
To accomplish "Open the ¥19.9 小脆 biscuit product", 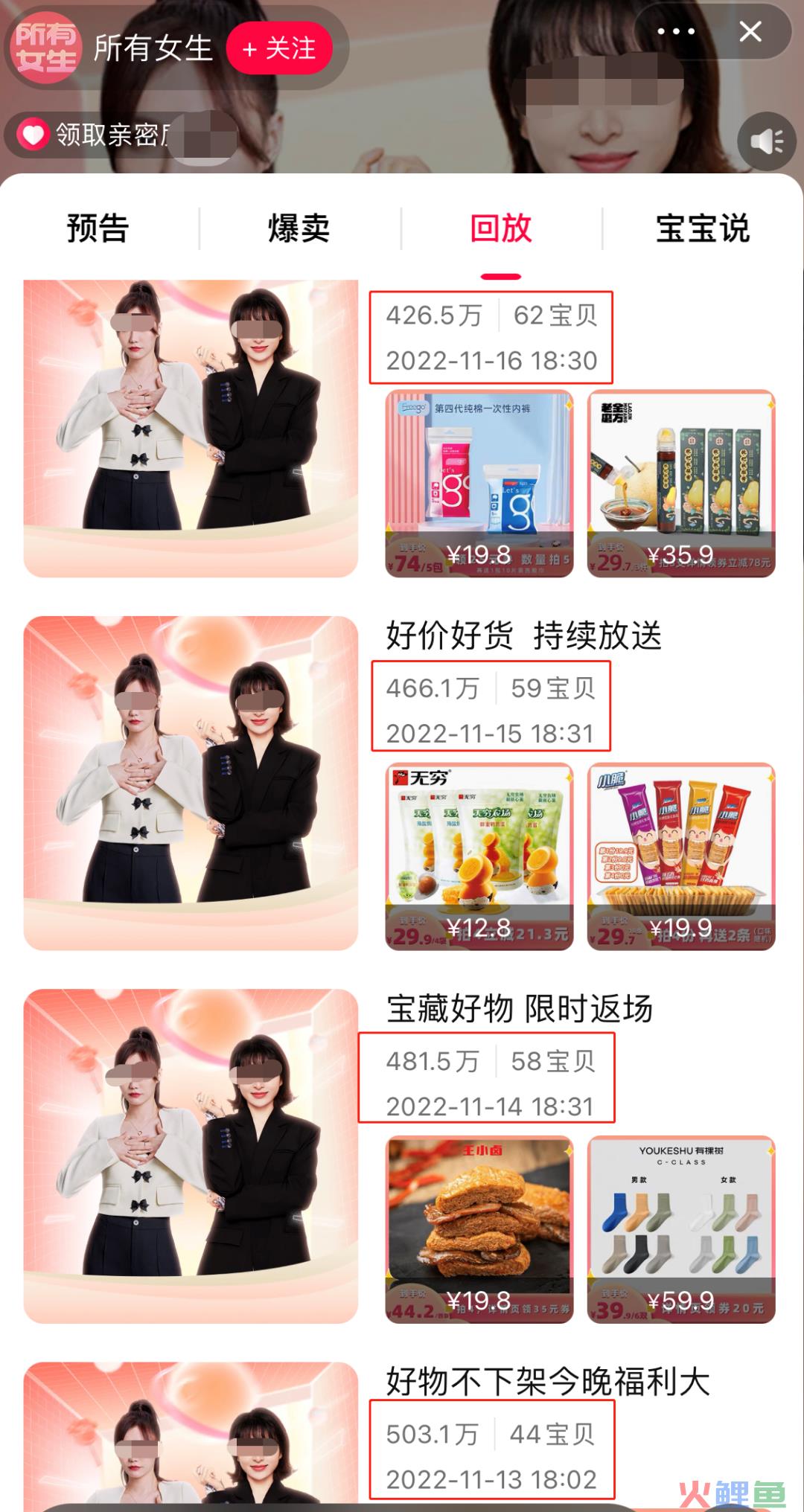I will pyautogui.click(x=681, y=856).
